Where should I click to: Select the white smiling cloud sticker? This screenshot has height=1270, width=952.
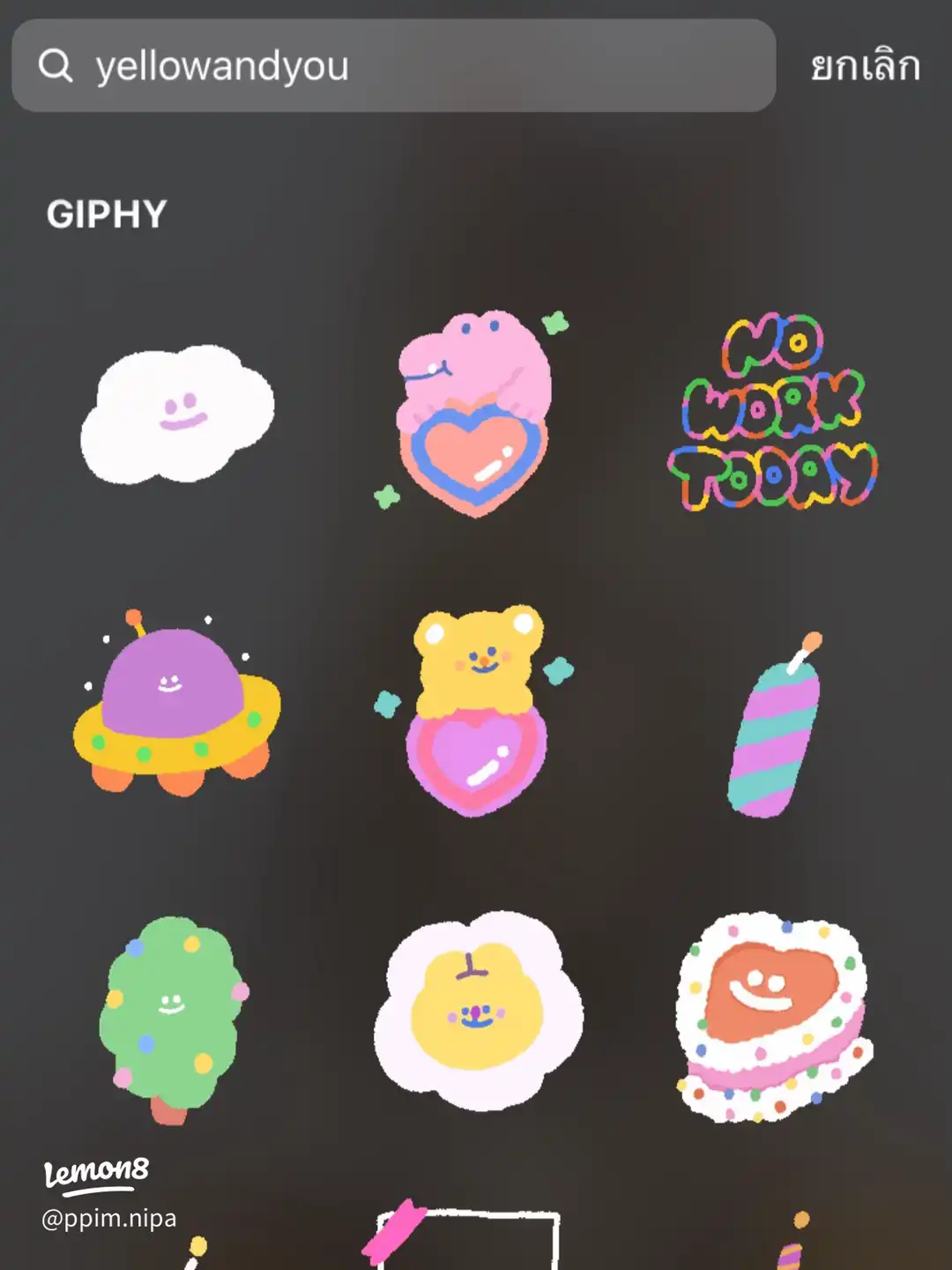(176, 415)
